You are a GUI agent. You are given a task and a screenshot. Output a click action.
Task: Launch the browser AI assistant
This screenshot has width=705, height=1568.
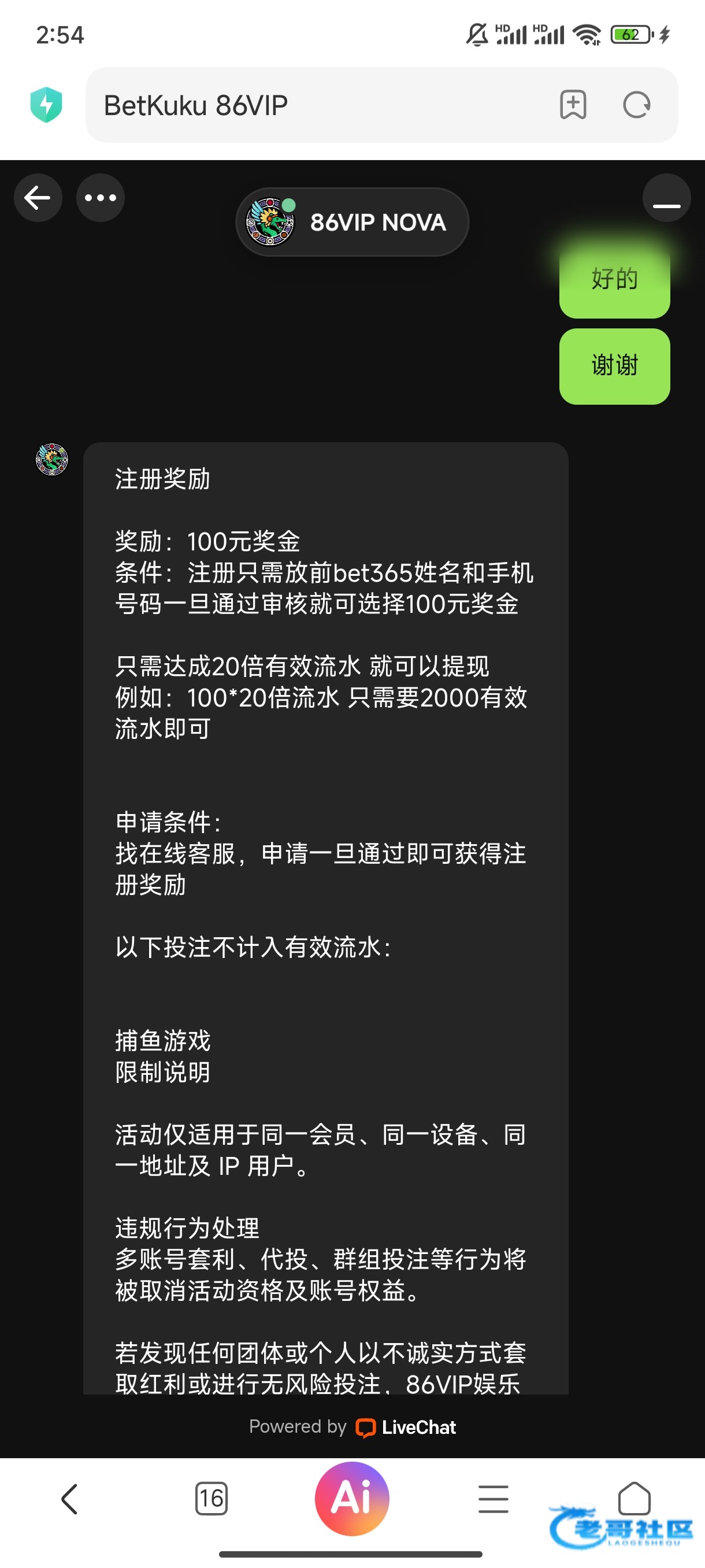coord(352,1499)
